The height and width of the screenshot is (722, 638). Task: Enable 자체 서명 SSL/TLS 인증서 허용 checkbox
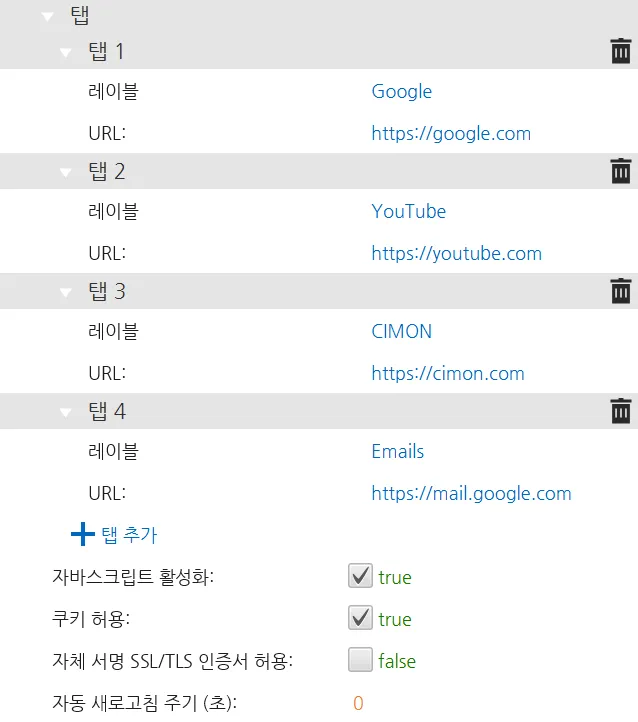(x=360, y=660)
